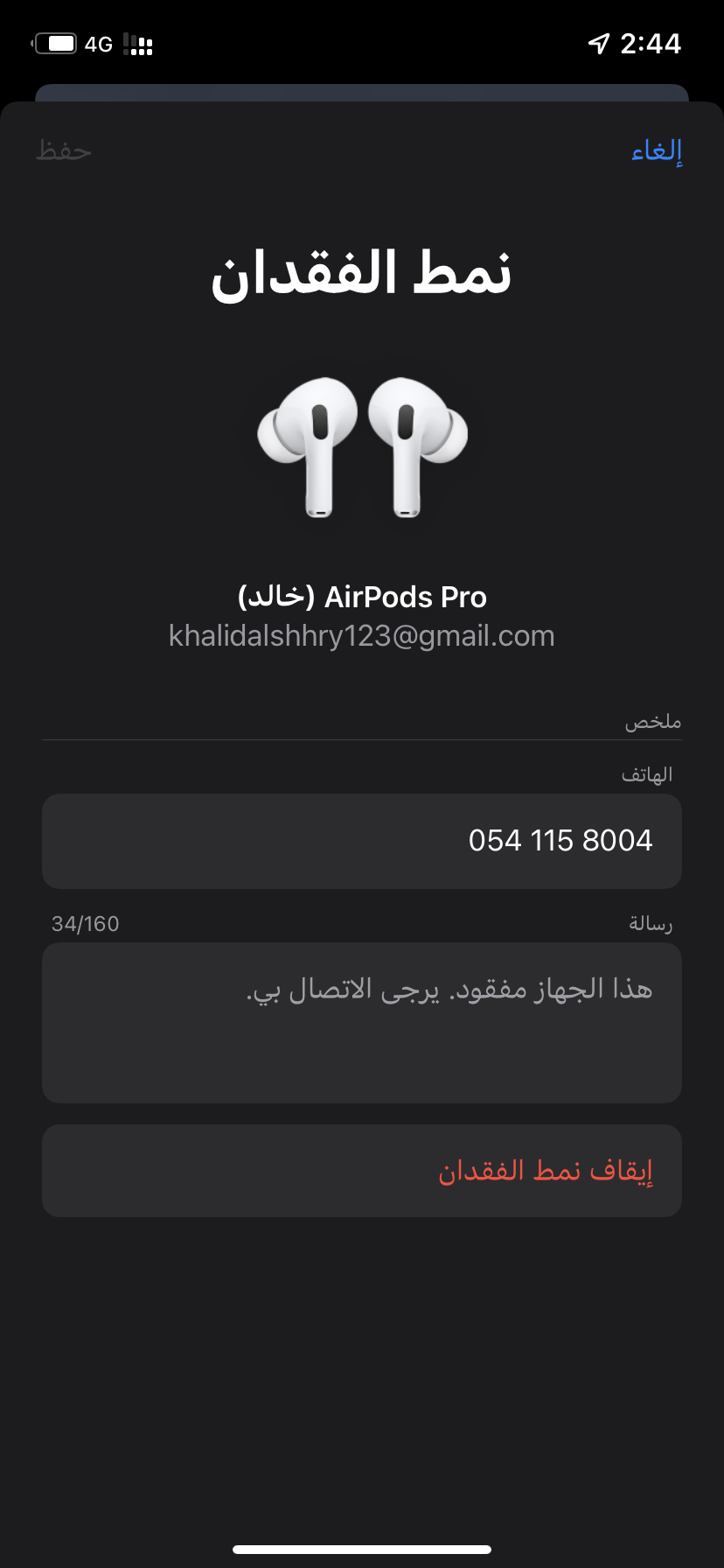
Task: Edit the lost device message field
Action: [362, 1021]
